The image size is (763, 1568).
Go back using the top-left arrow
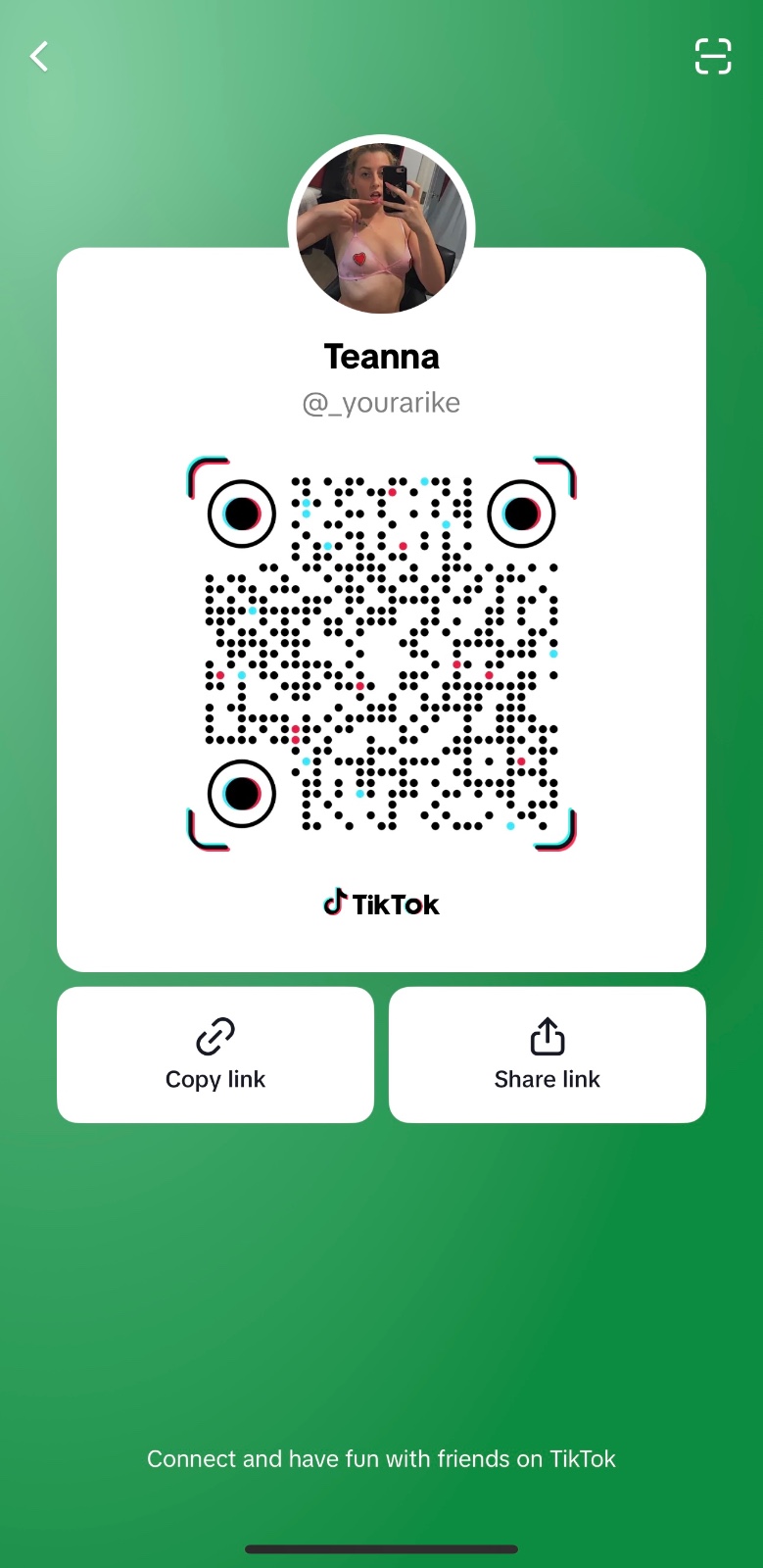pyautogui.click(x=39, y=57)
